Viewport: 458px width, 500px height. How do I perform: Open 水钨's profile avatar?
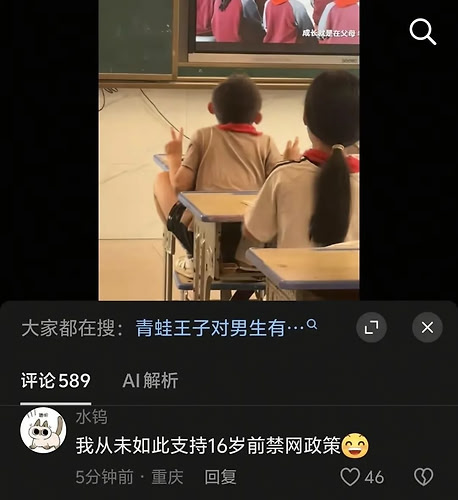tap(43, 430)
